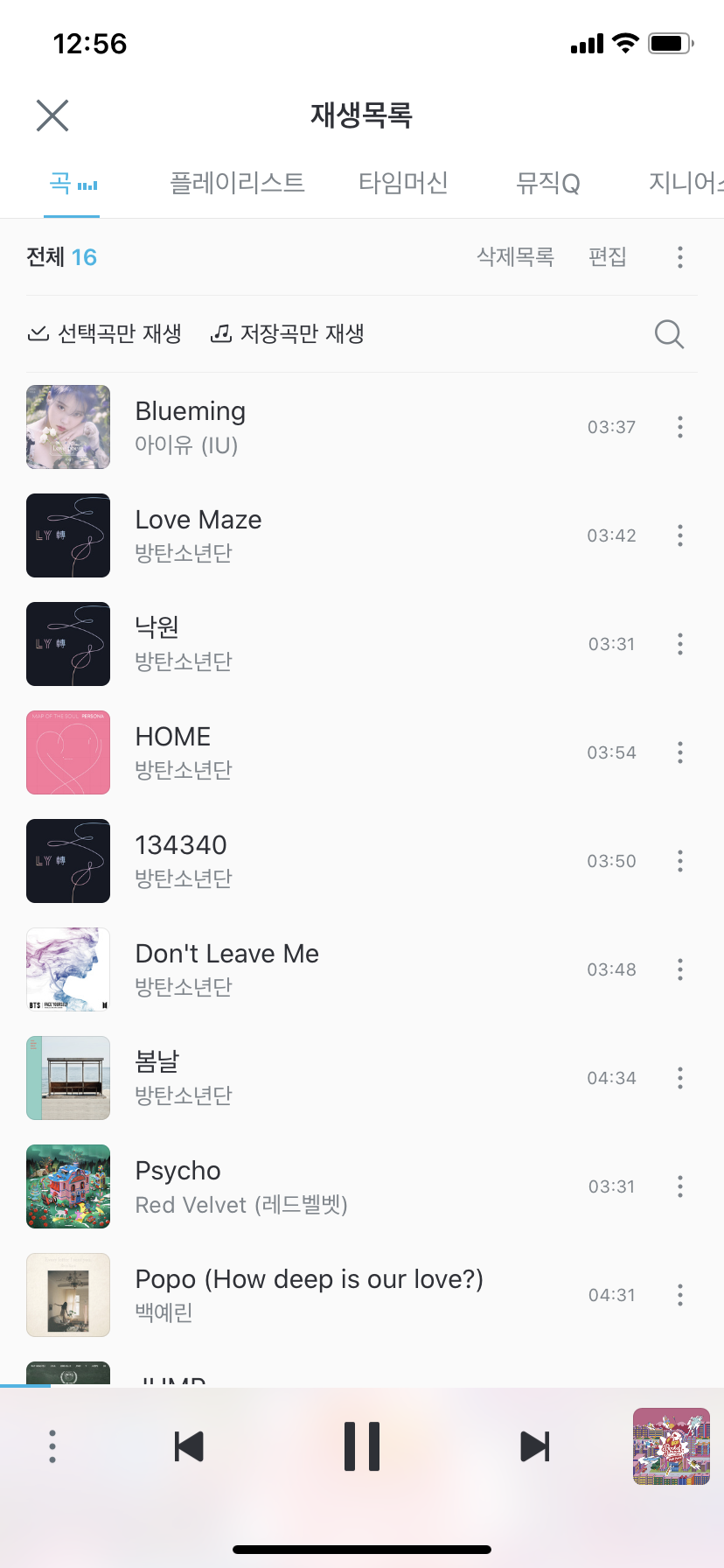Tap 편집 to edit the playlist

(x=608, y=256)
